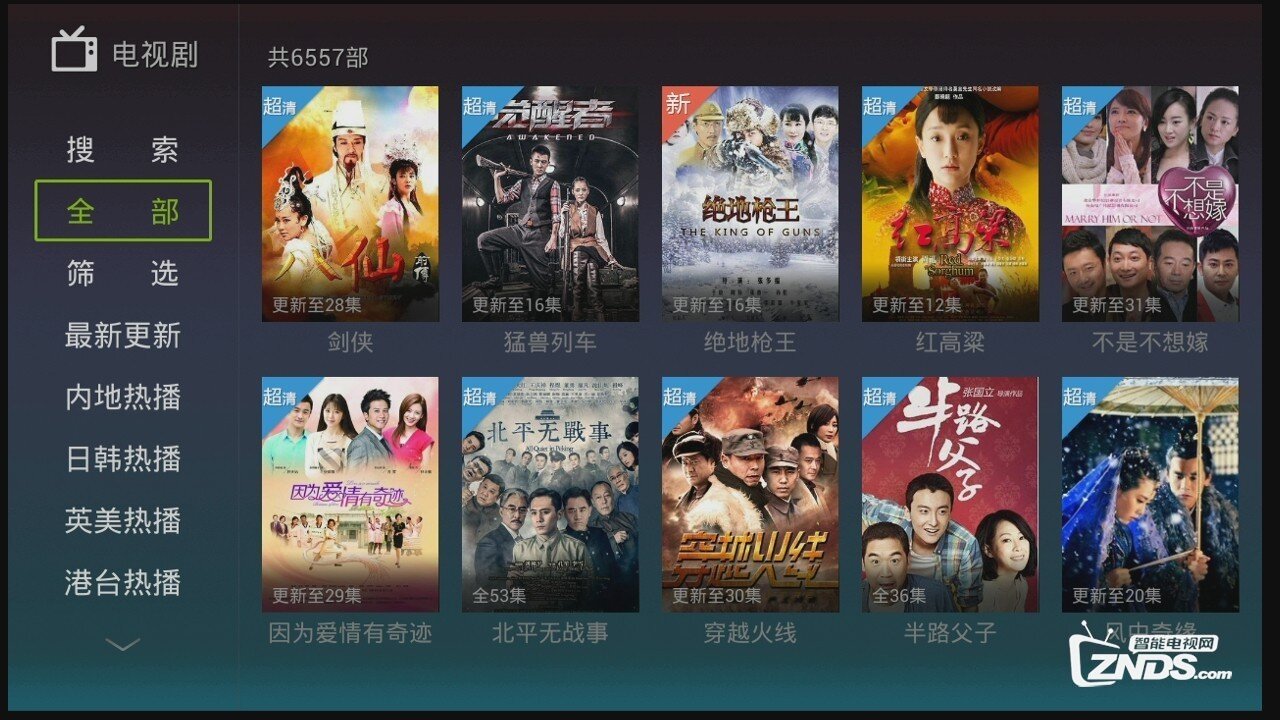The width and height of the screenshot is (1280, 720).
Task: Open the 穿越火线 drama
Action: point(750,494)
